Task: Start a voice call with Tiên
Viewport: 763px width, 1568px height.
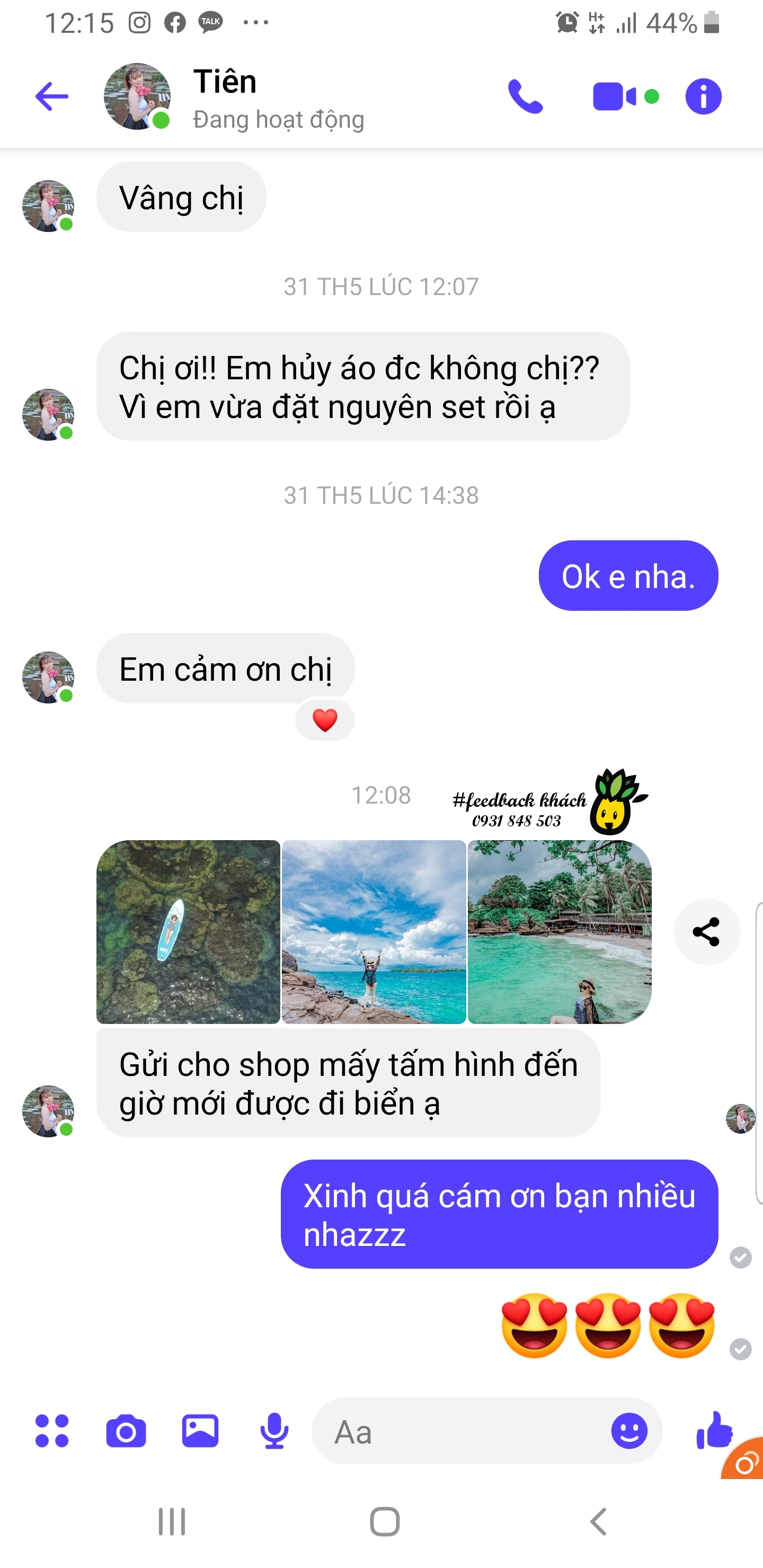Action: (525, 97)
